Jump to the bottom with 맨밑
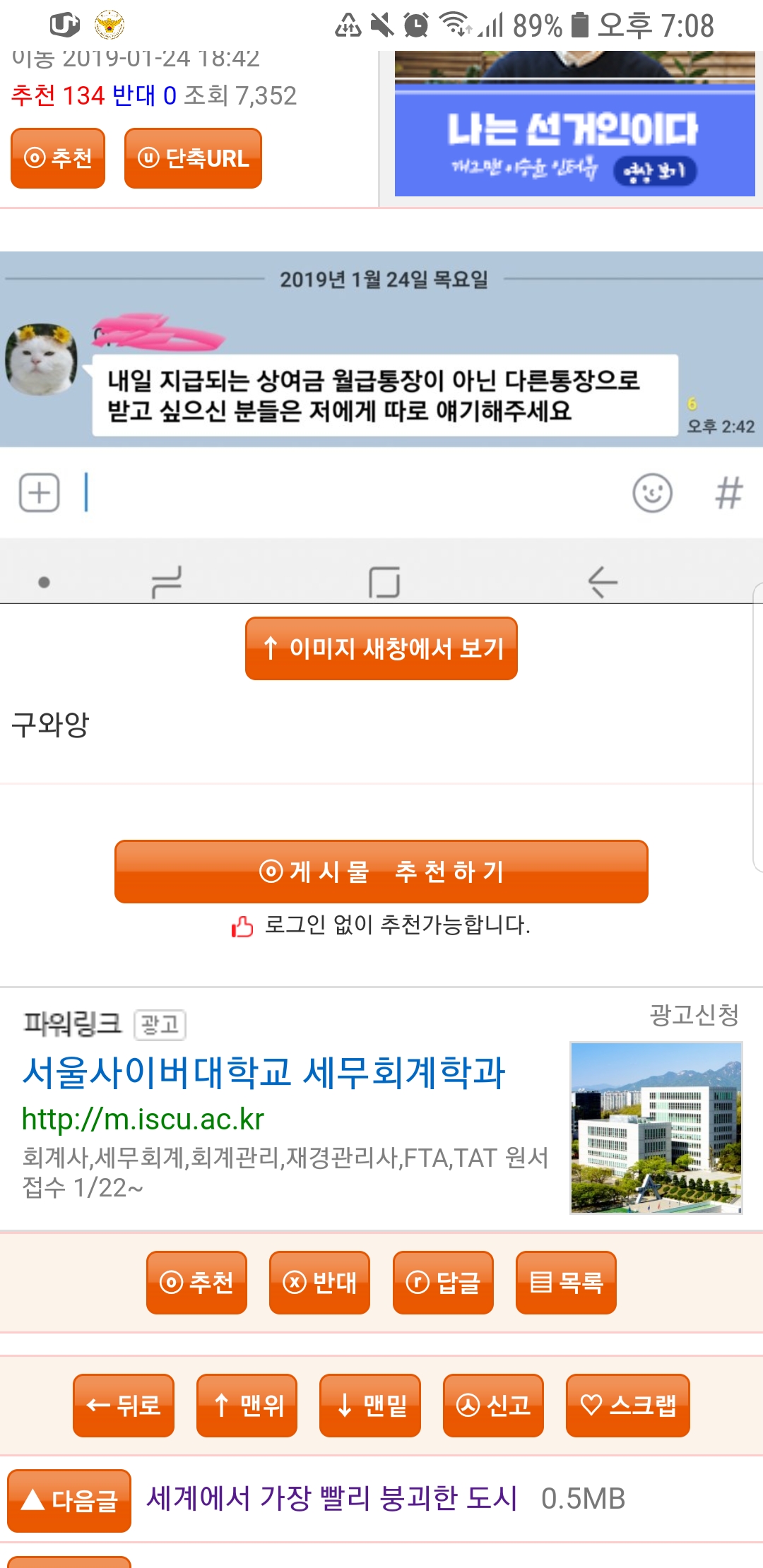Viewport: 763px width, 1568px height. click(370, 1406)
